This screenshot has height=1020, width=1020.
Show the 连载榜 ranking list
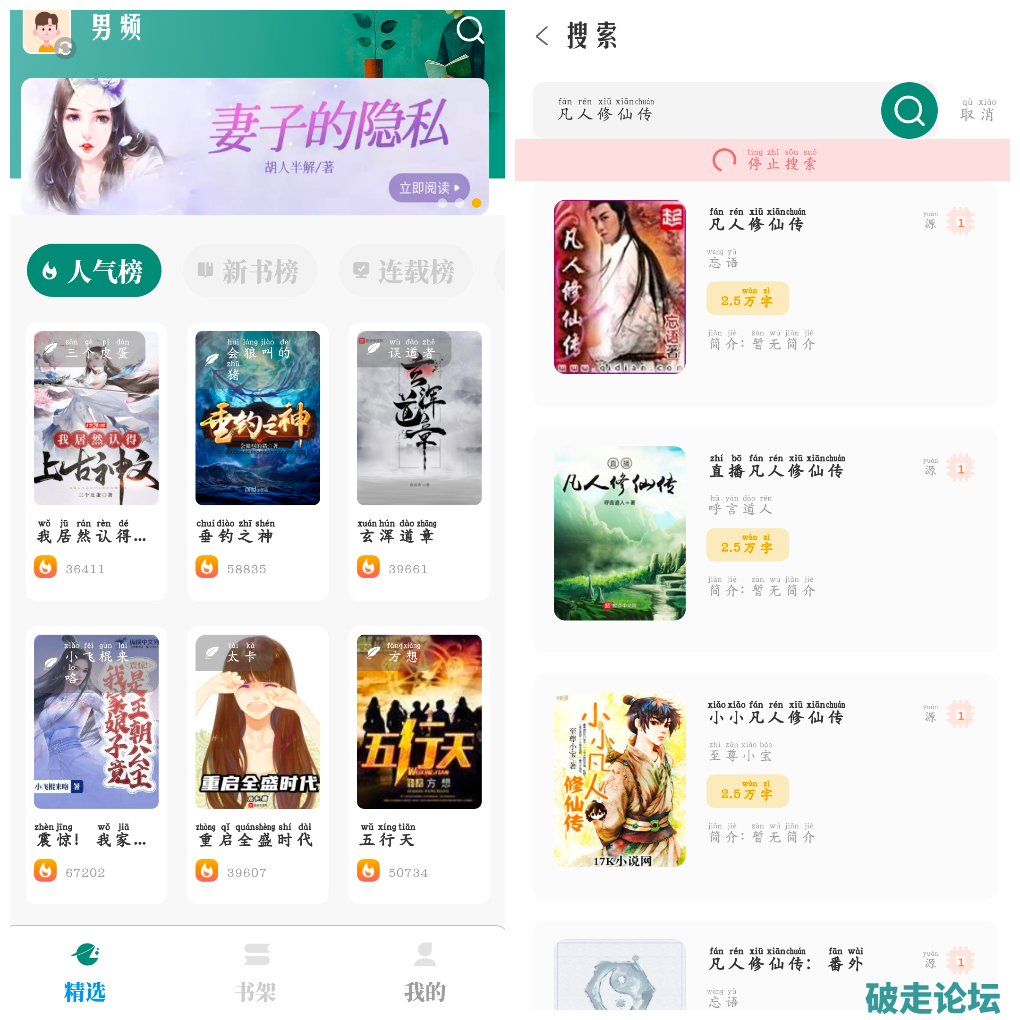(x=405, y=271)
